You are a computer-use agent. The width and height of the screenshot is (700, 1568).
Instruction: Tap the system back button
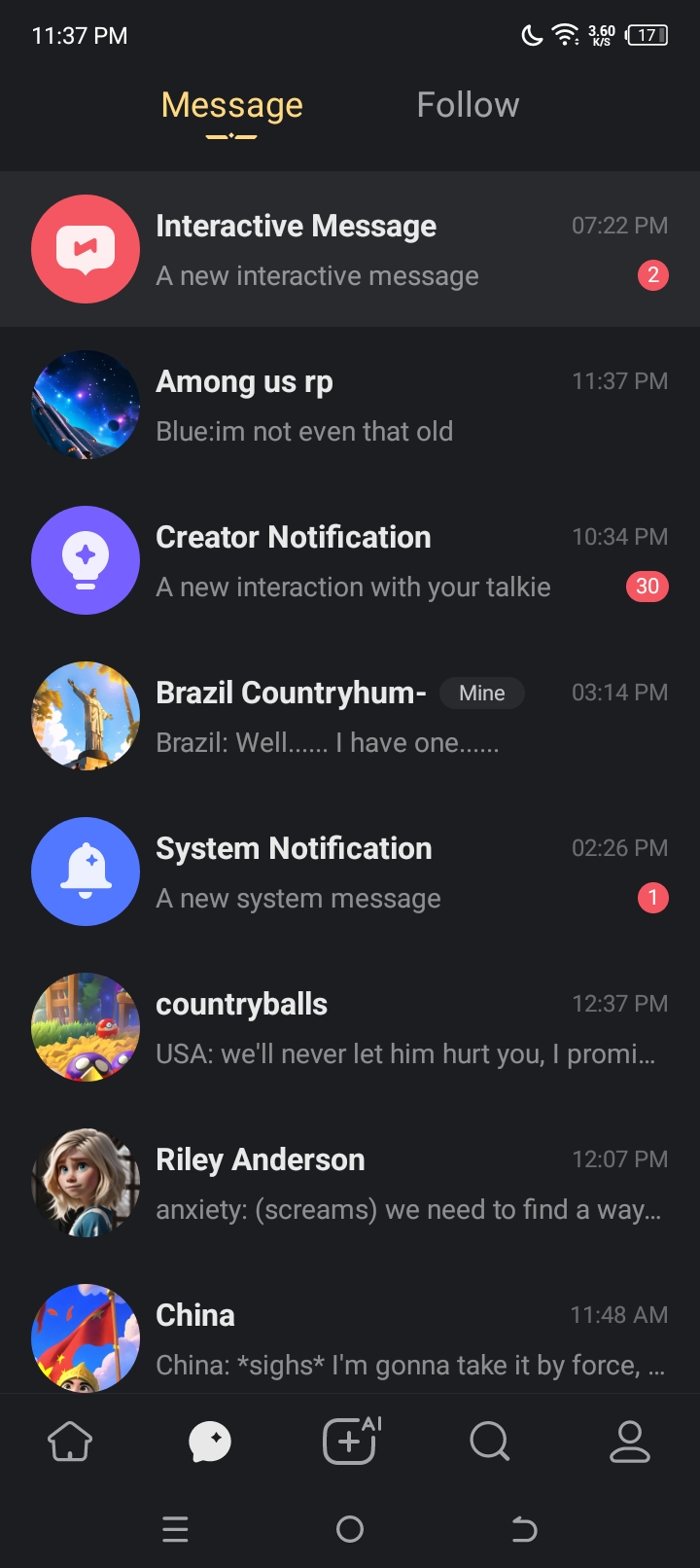click(x=524, y=1530)
